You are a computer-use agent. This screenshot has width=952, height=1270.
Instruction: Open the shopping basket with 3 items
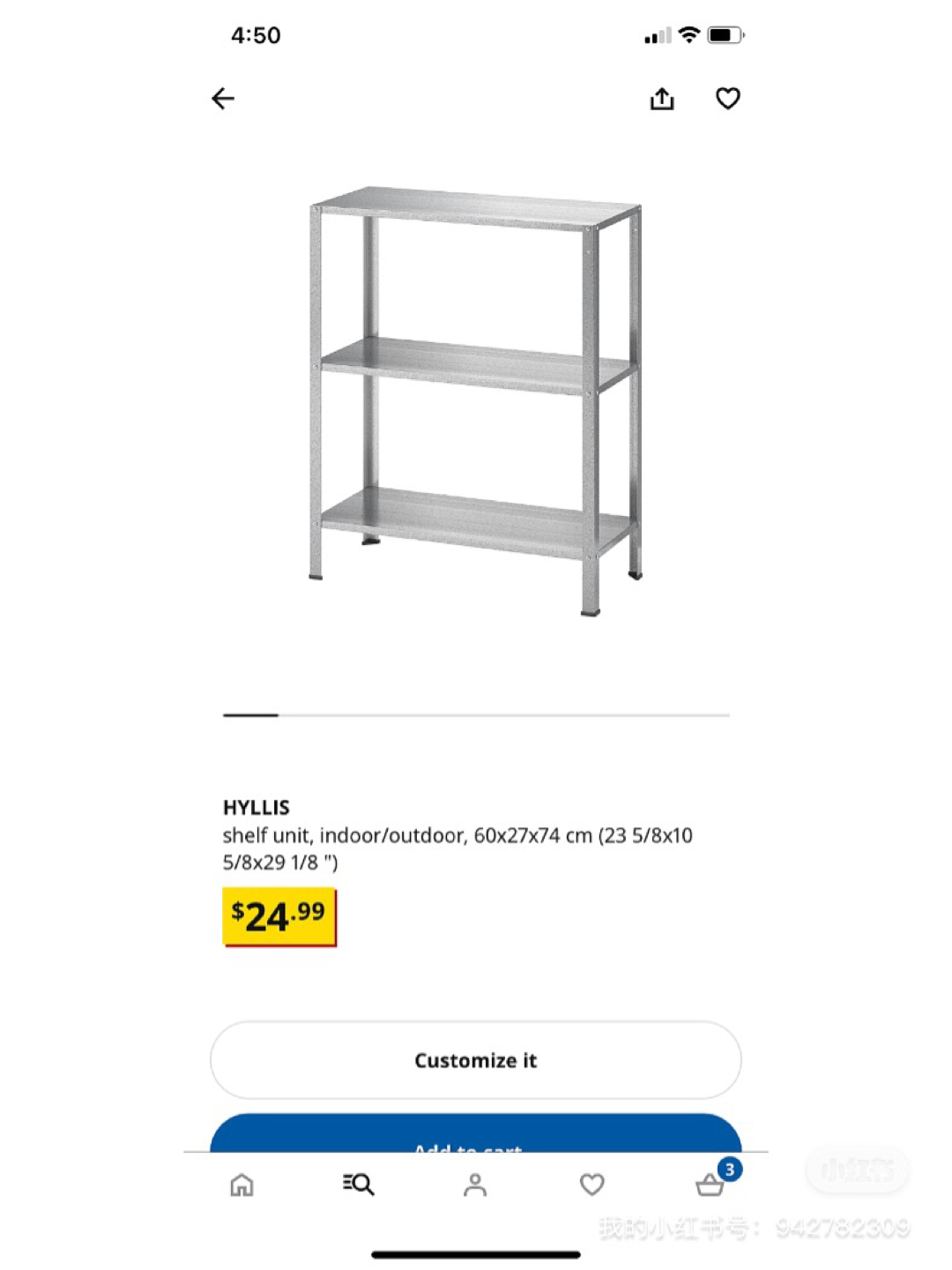tap(710, 1185)
